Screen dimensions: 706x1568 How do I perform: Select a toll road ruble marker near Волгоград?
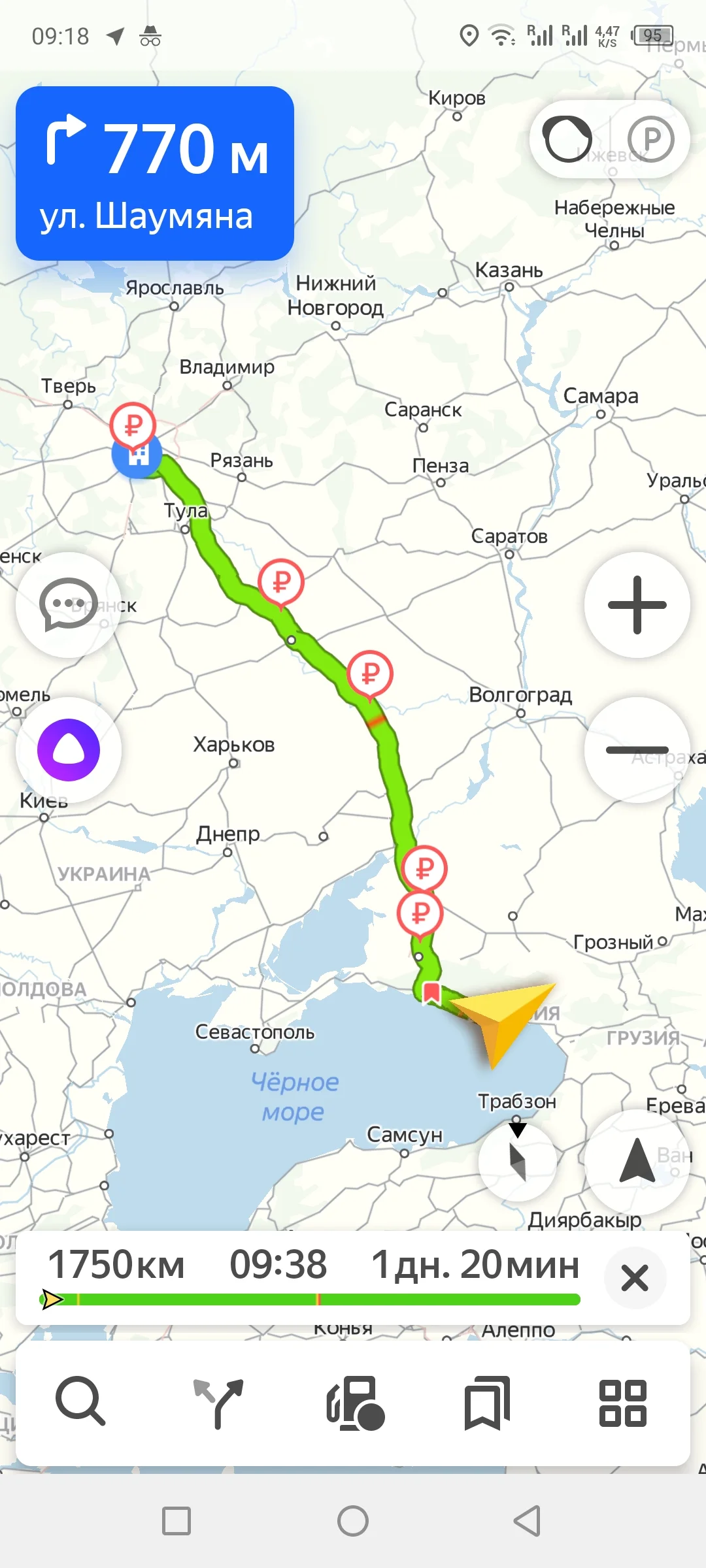[369, 674]
